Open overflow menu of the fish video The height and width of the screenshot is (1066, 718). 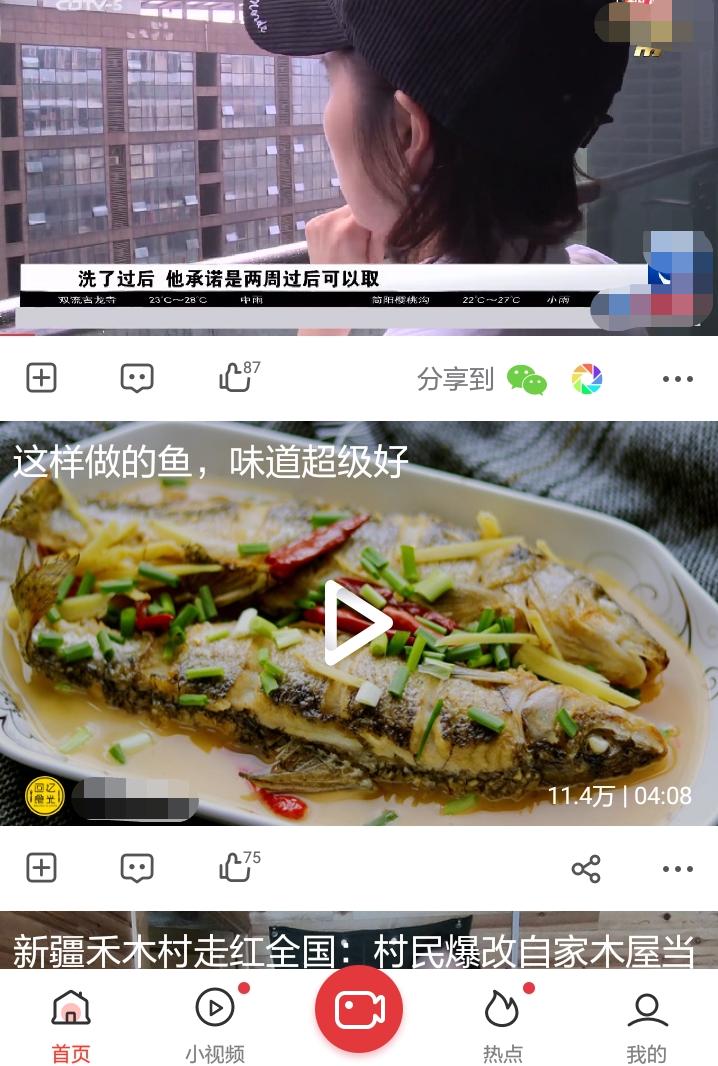(677, 869)
